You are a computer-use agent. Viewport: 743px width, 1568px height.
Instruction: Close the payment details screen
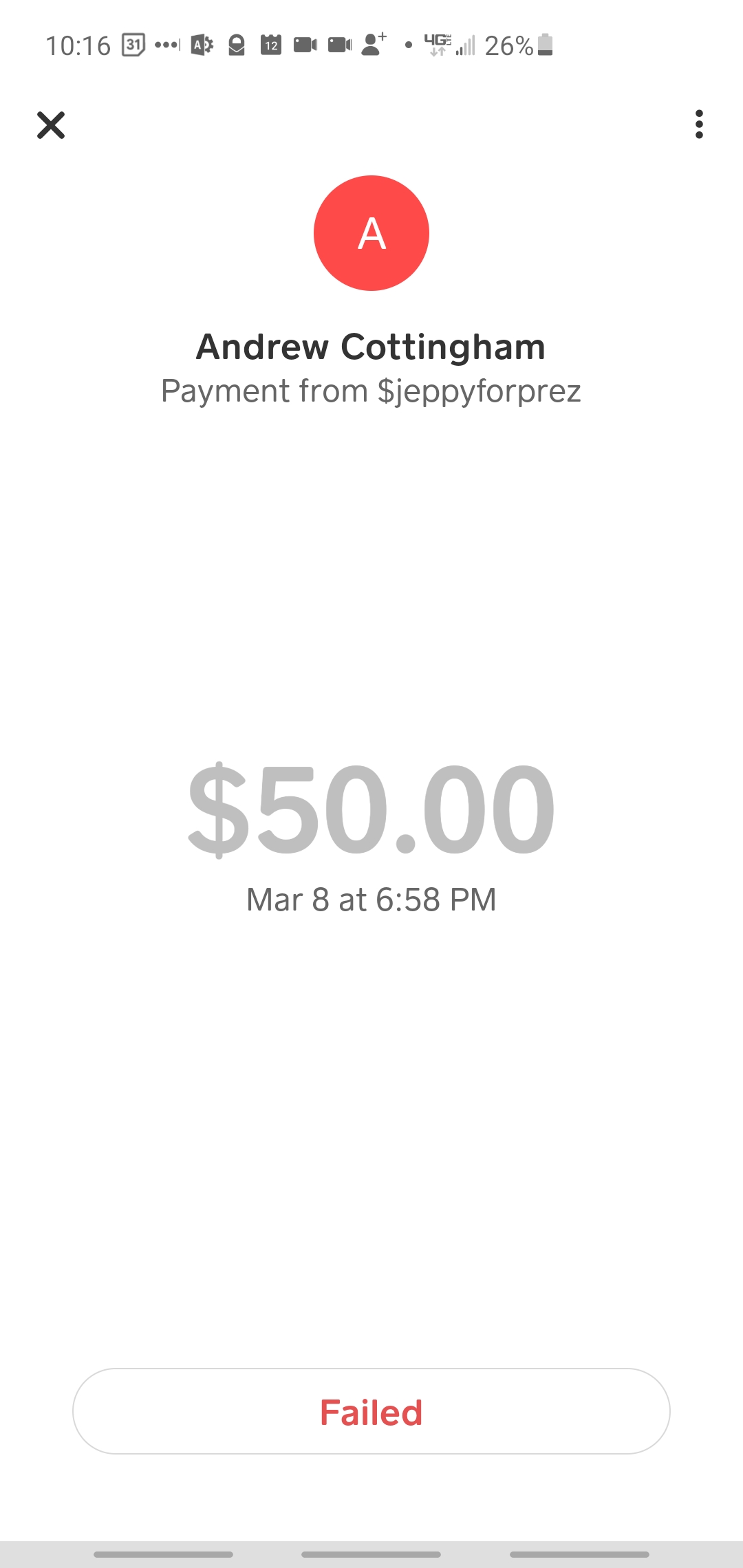tap(51, 125)
